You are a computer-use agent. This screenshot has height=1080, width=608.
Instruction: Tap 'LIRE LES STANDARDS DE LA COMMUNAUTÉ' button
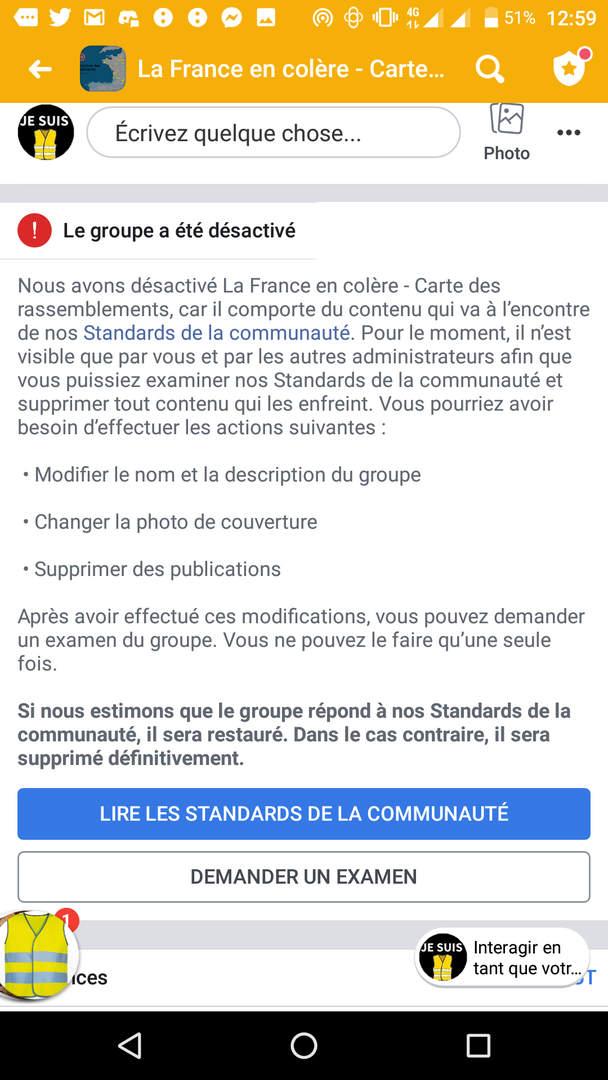point(304,813)
